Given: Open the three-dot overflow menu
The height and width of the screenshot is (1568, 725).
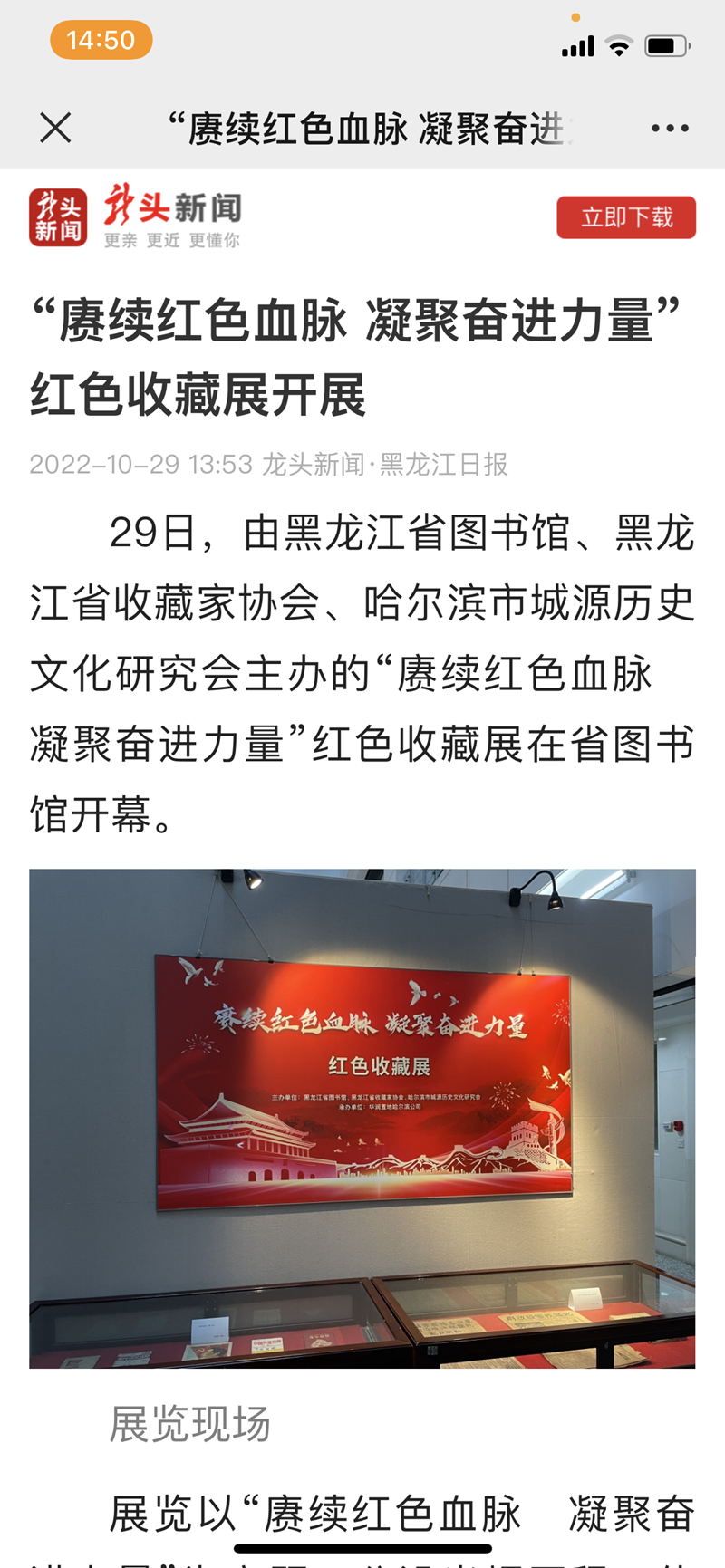Looking at the screenshot, I should (670, 129).
